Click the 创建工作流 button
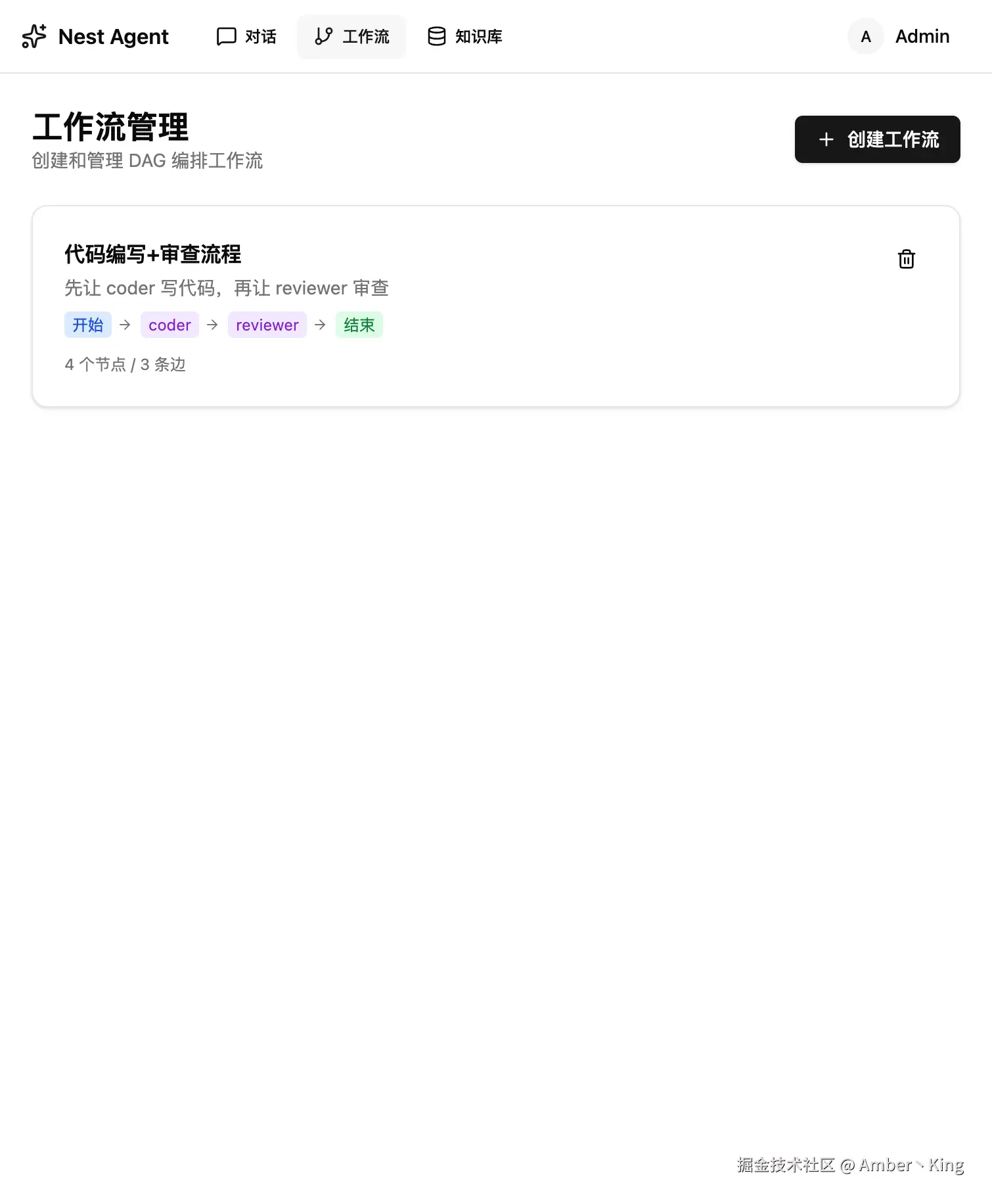Screen dimensions: 992x1204 pos(877,139)
